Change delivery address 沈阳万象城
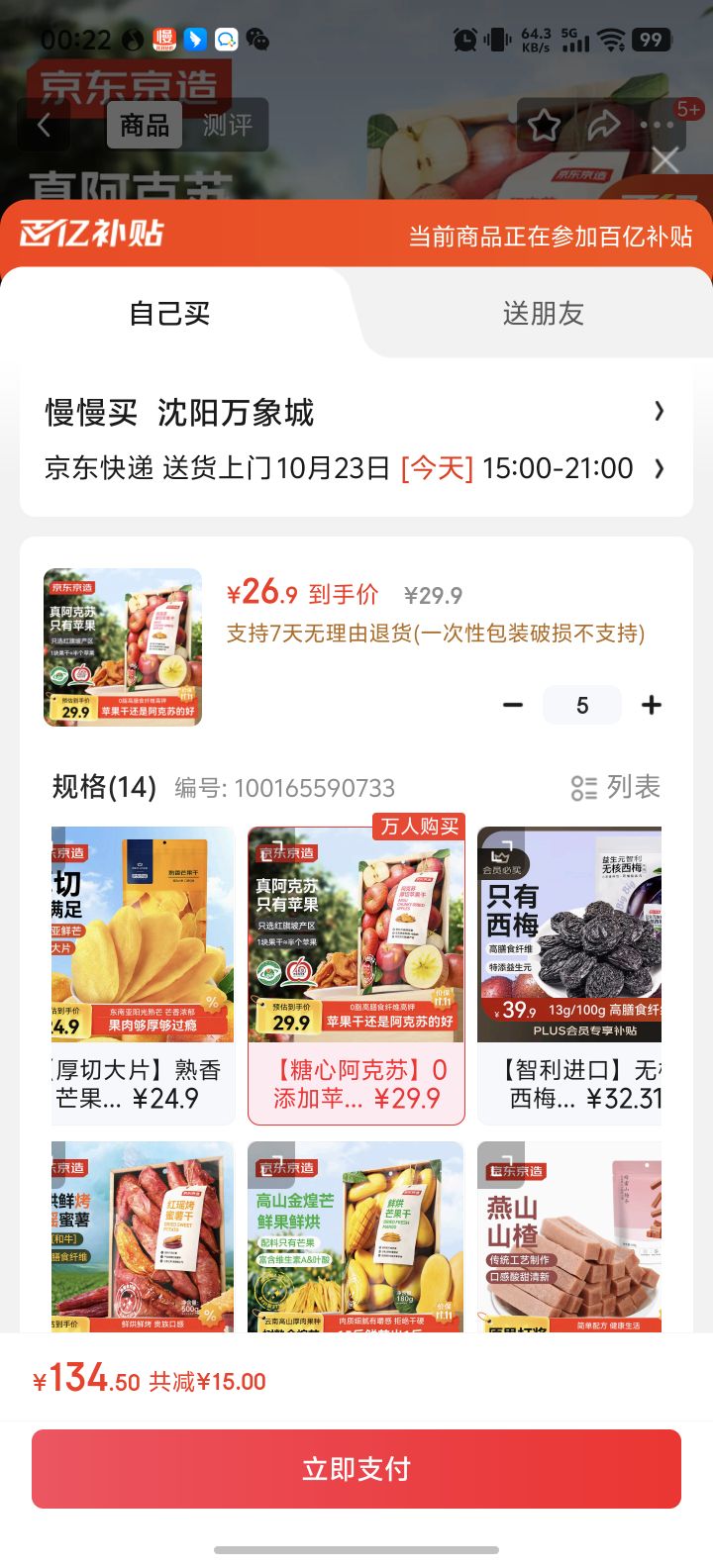713x1568 pixels. pyautogui.click(x=355, y=412)
